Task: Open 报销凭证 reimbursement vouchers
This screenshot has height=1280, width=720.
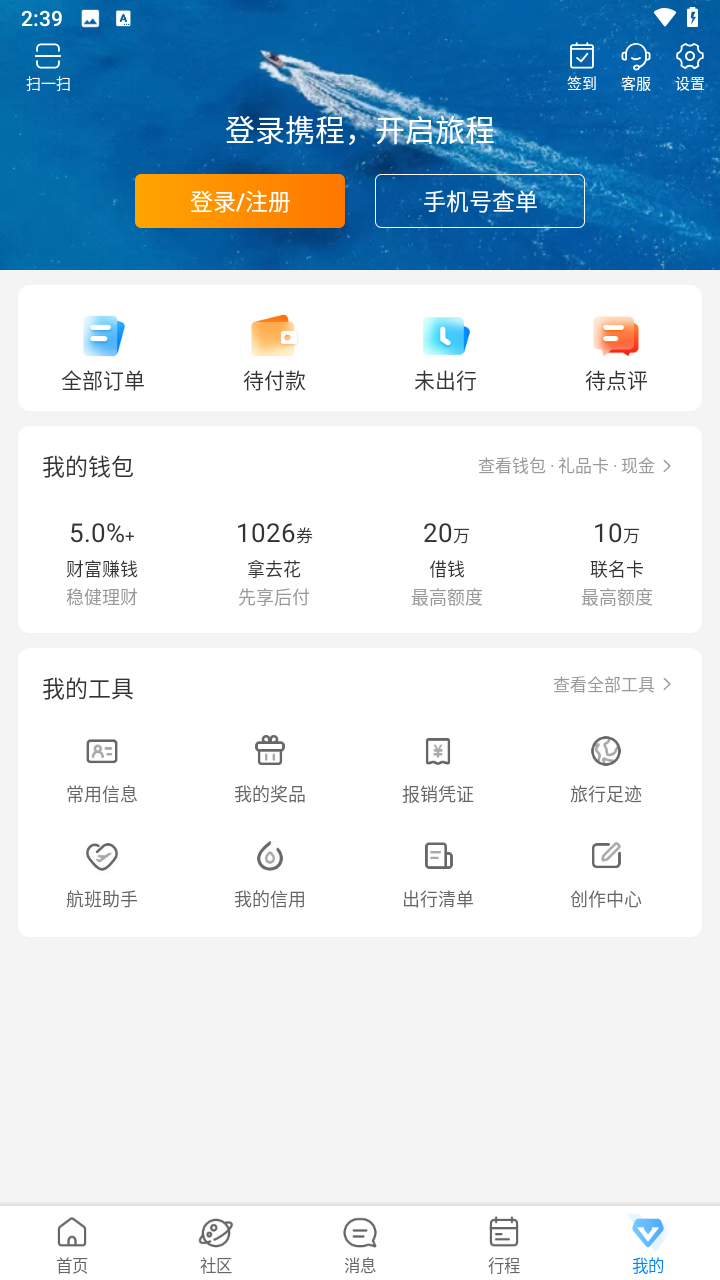Action: pyautogui.click(x=438, y=769)
